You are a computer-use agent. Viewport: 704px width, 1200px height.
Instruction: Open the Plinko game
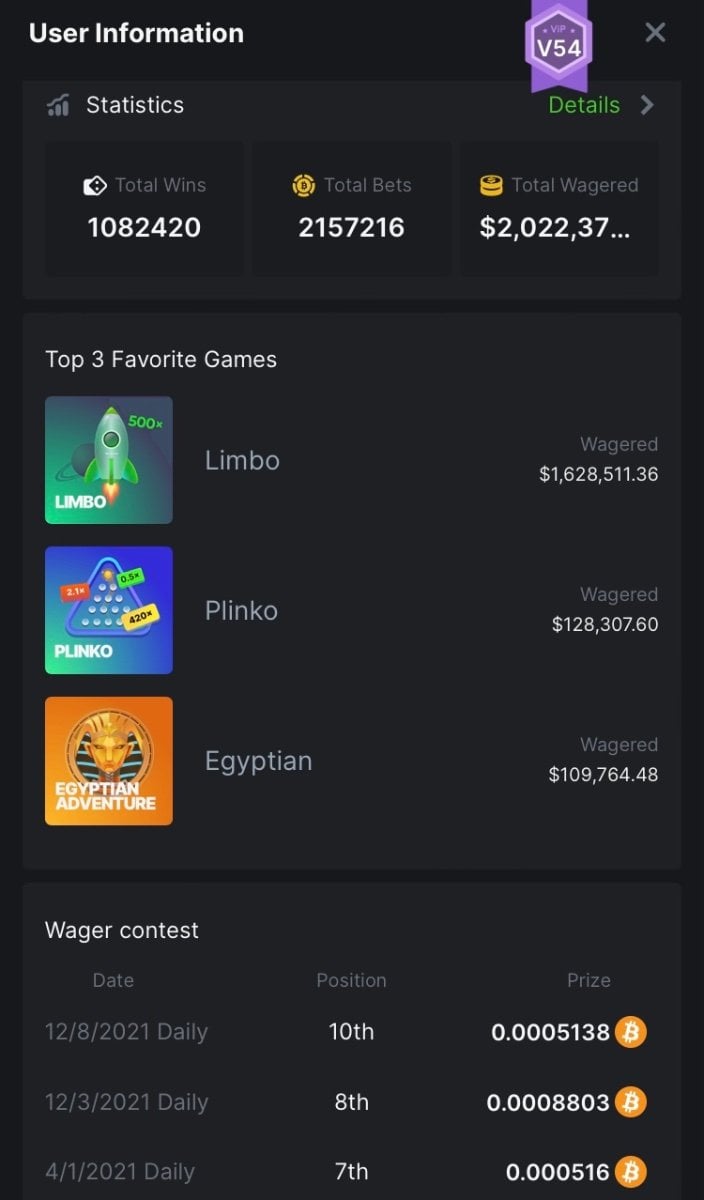point(109,610)
